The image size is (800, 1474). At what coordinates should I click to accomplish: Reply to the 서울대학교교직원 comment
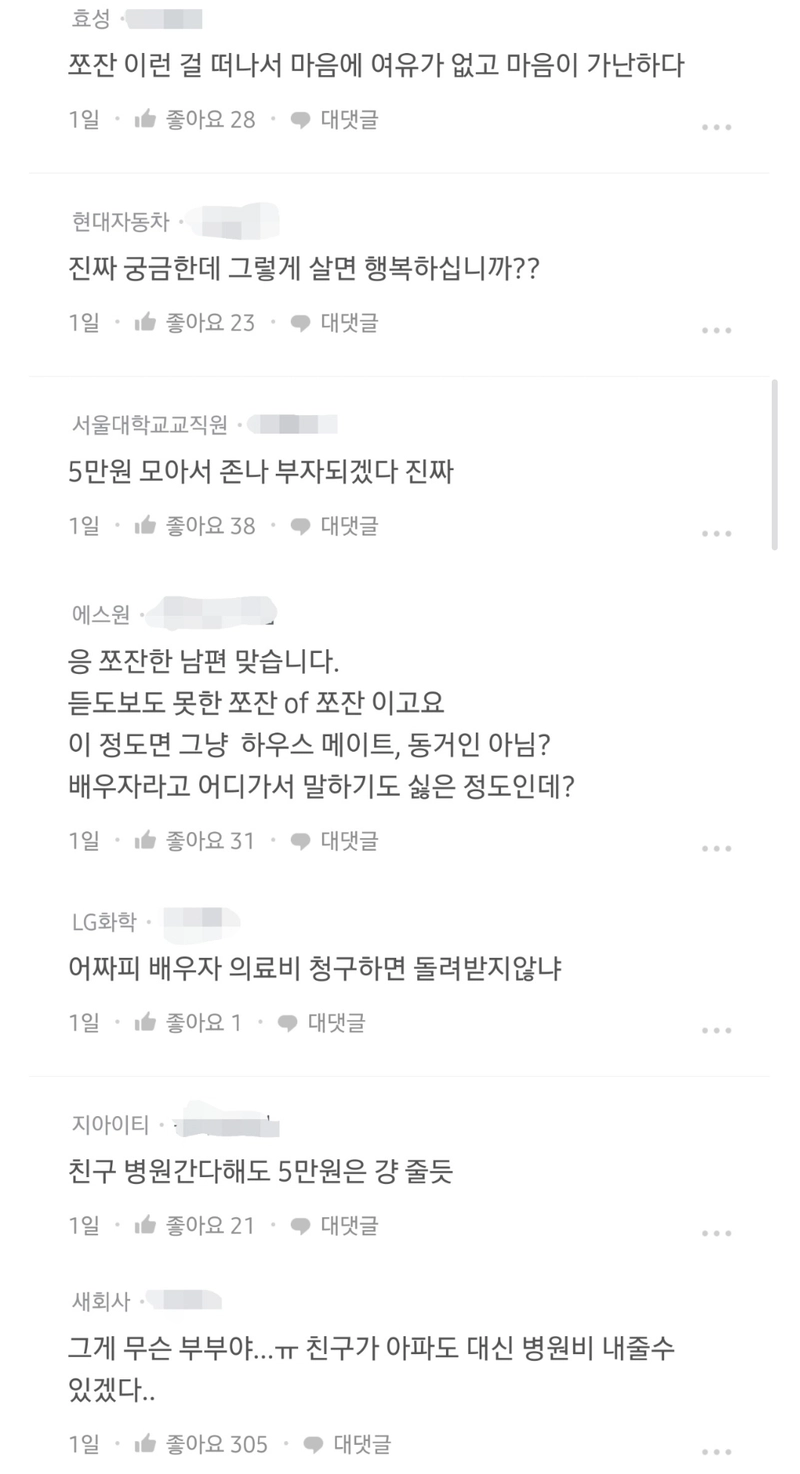click(x=334, y=525)
